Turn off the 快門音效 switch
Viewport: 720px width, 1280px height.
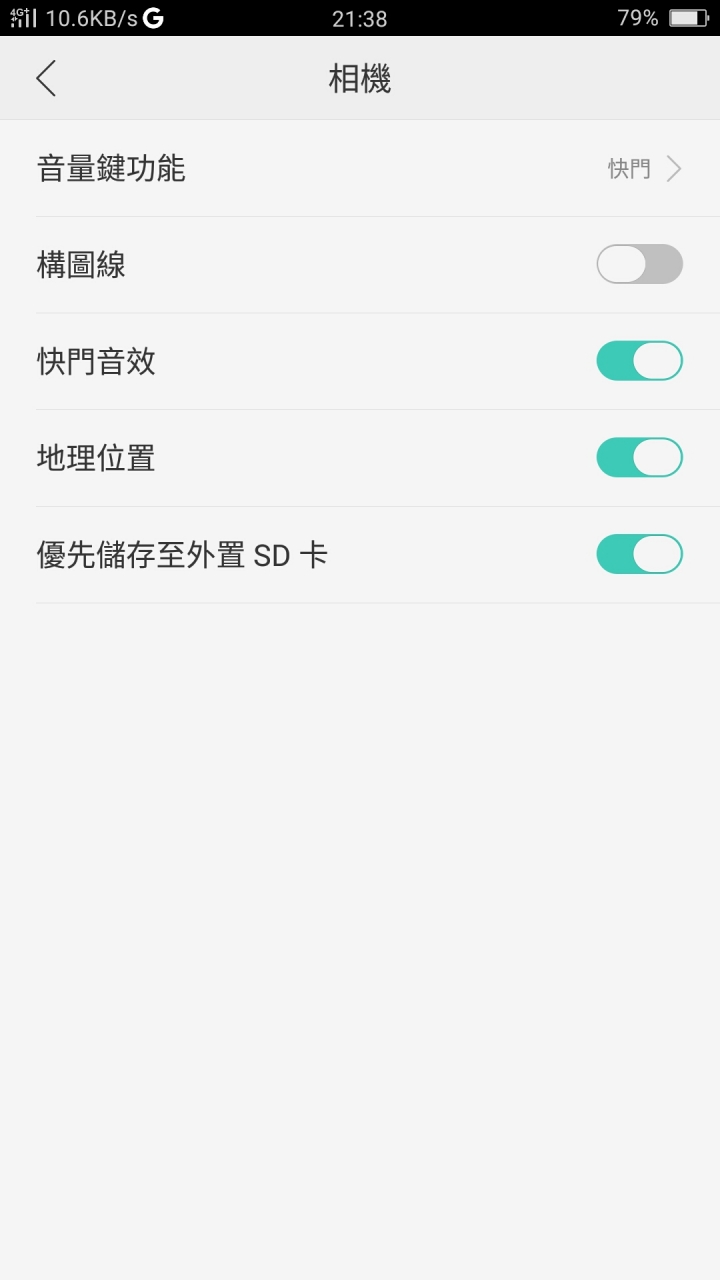(640, 361)
